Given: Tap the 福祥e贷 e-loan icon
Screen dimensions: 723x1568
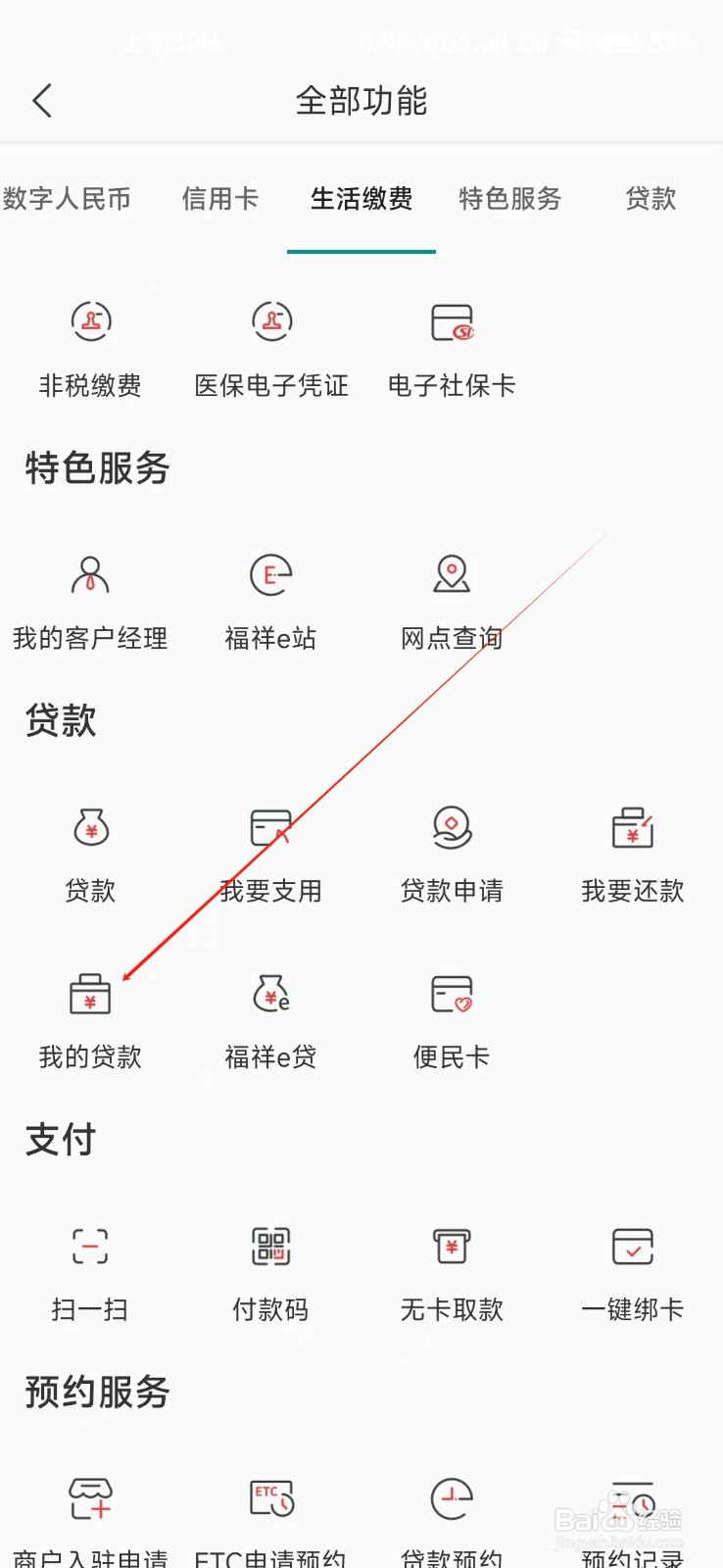Looking at the screenshot, I should click(270, 995).
